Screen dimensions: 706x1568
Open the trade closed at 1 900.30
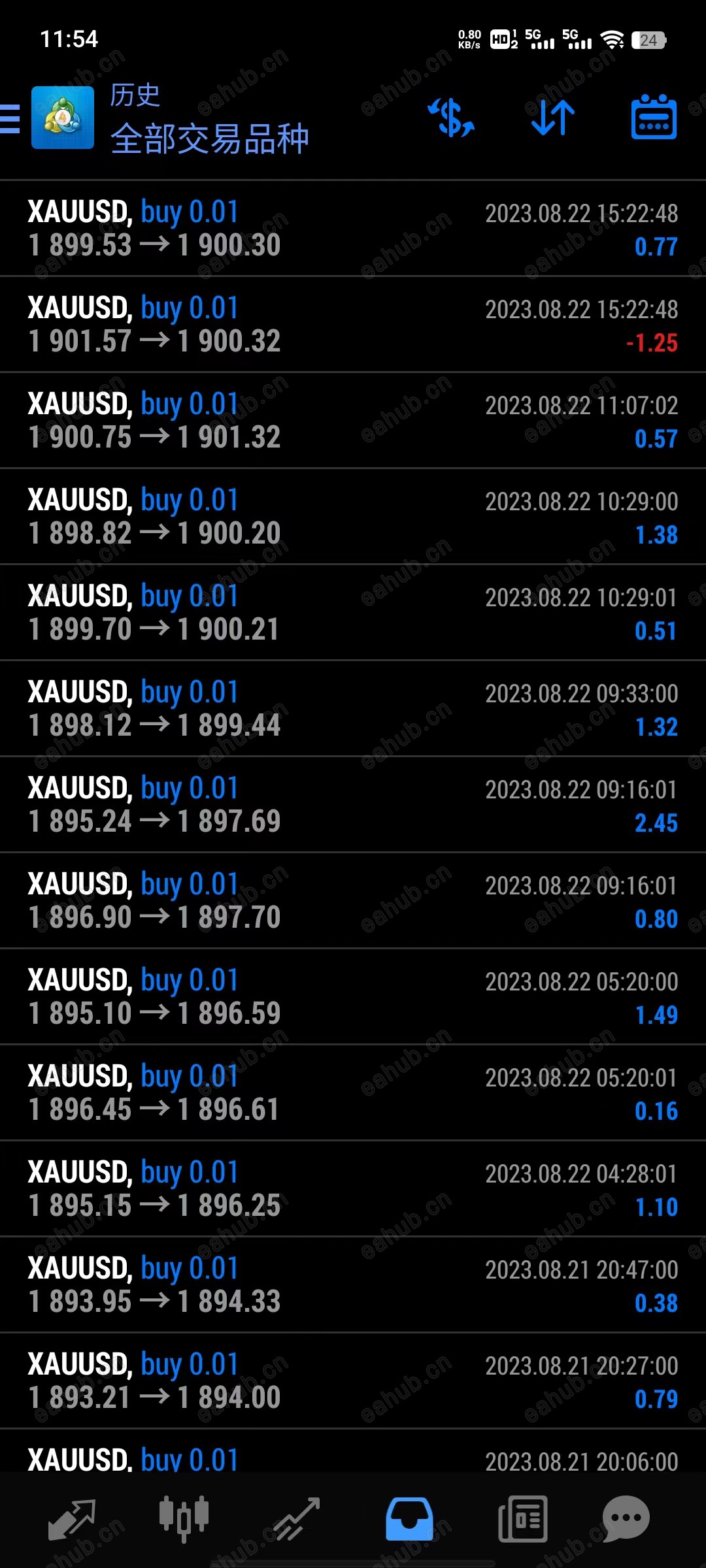coord(353,229)
